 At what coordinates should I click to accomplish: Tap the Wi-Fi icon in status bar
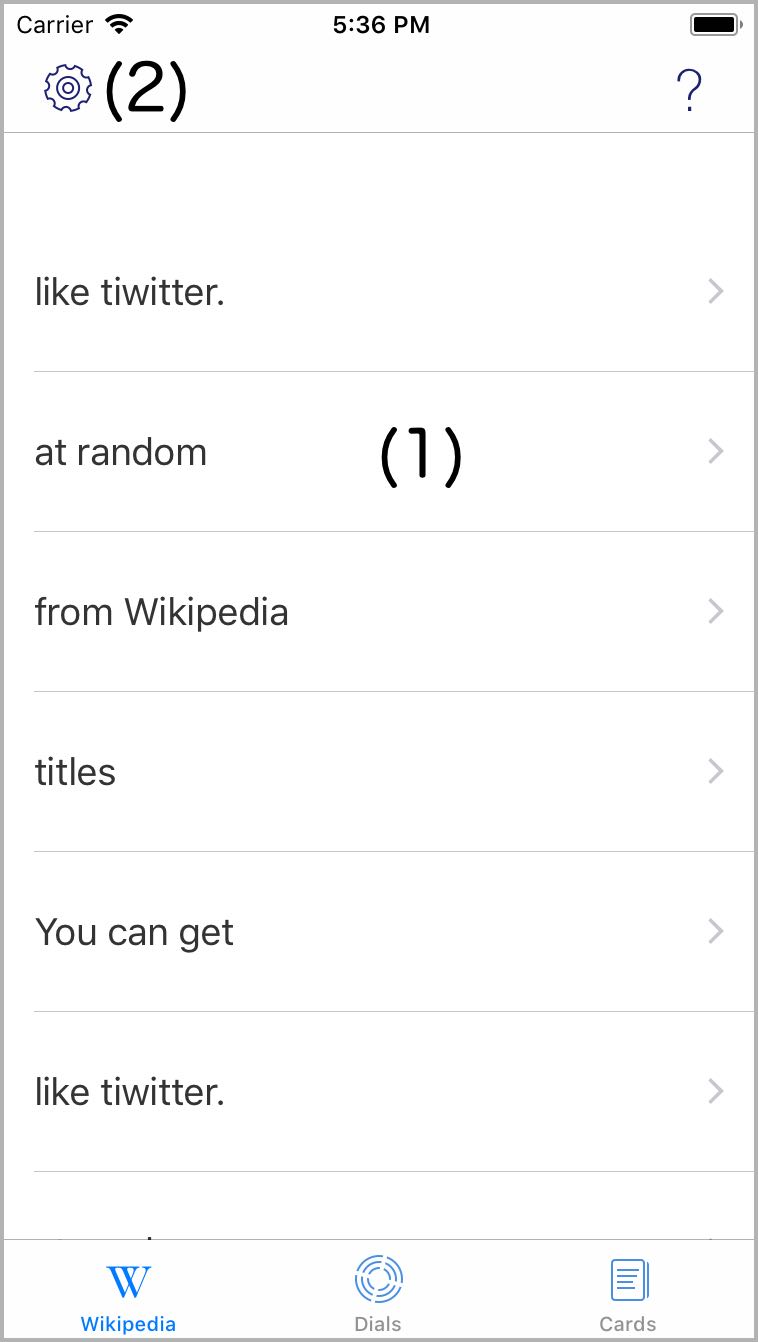[x=121, y=22]
